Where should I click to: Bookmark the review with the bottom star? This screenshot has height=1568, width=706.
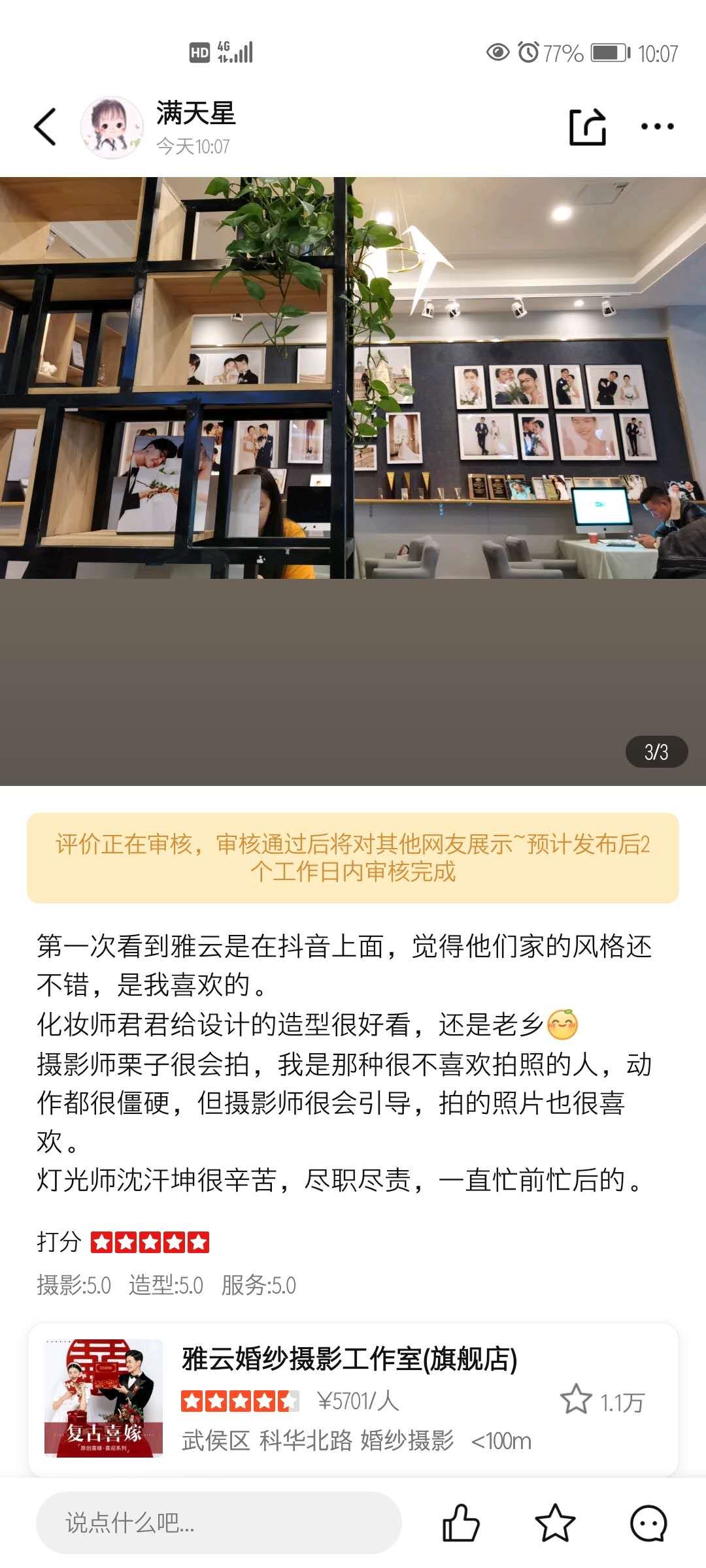[x=555, y=1523]
